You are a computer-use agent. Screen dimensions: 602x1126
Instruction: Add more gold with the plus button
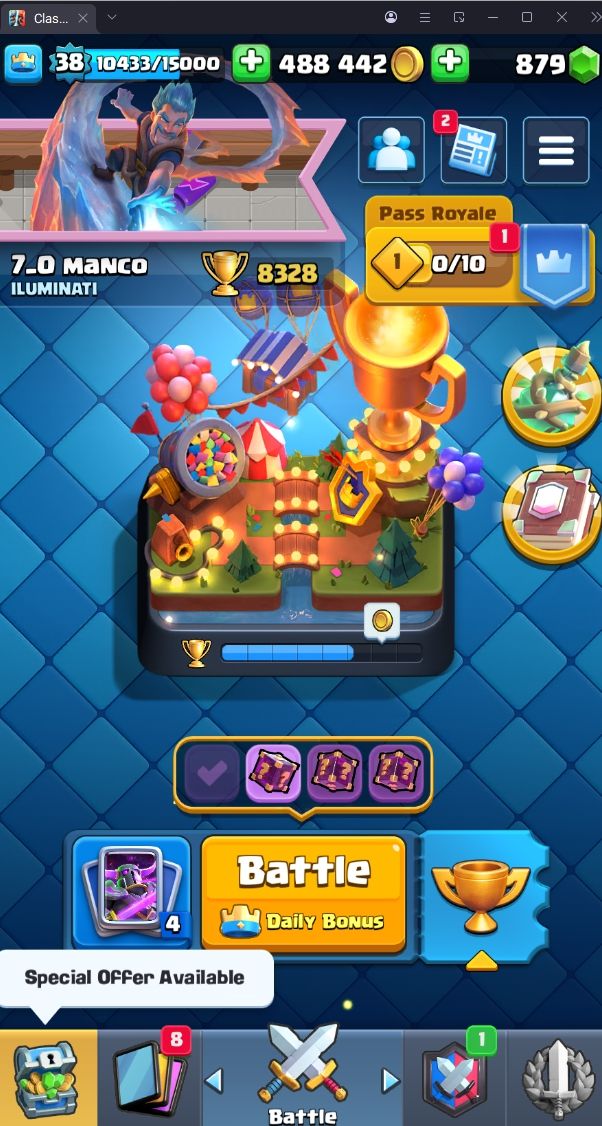click(450, 63)
